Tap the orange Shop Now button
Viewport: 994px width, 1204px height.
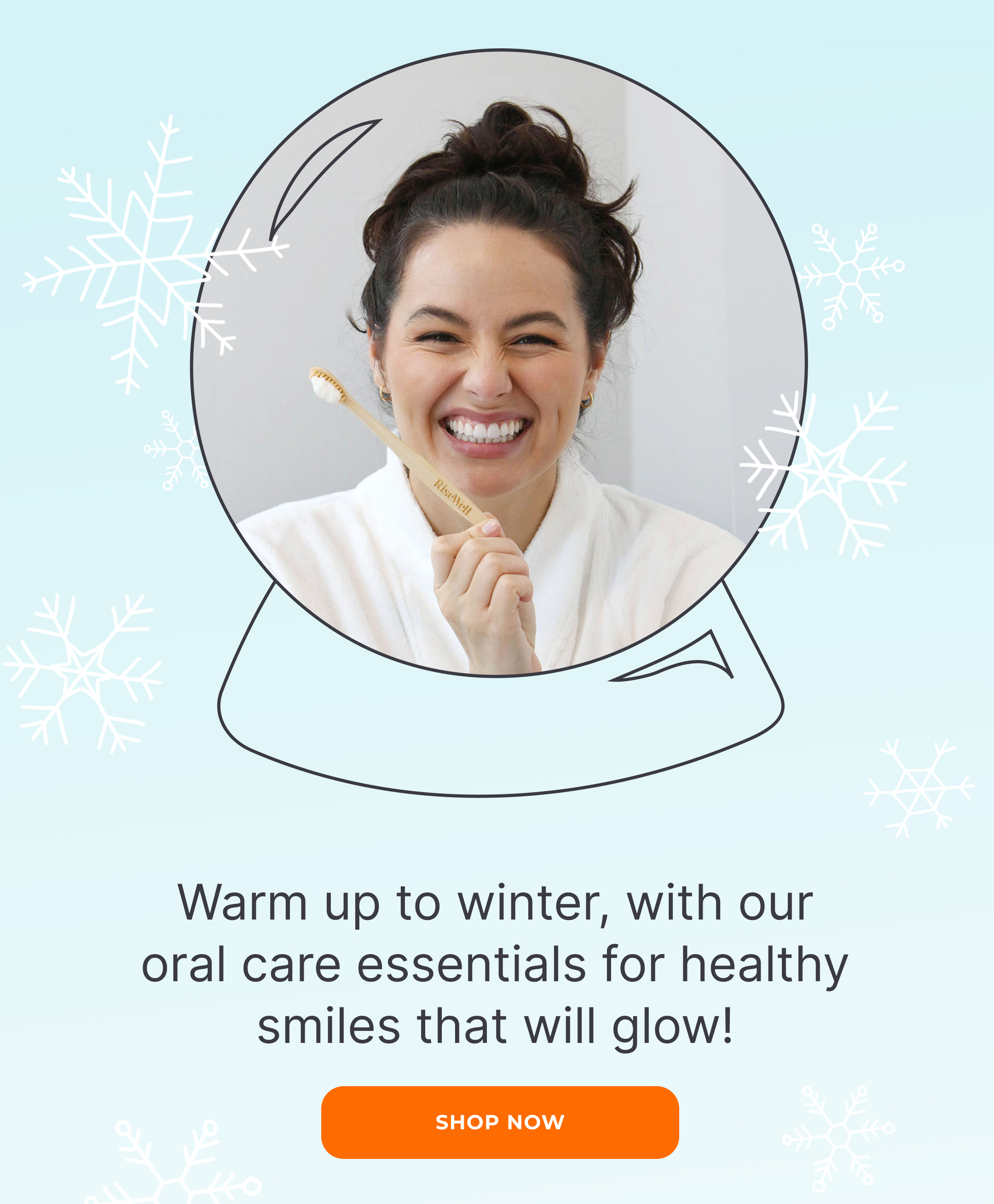tap(500, 1122)
